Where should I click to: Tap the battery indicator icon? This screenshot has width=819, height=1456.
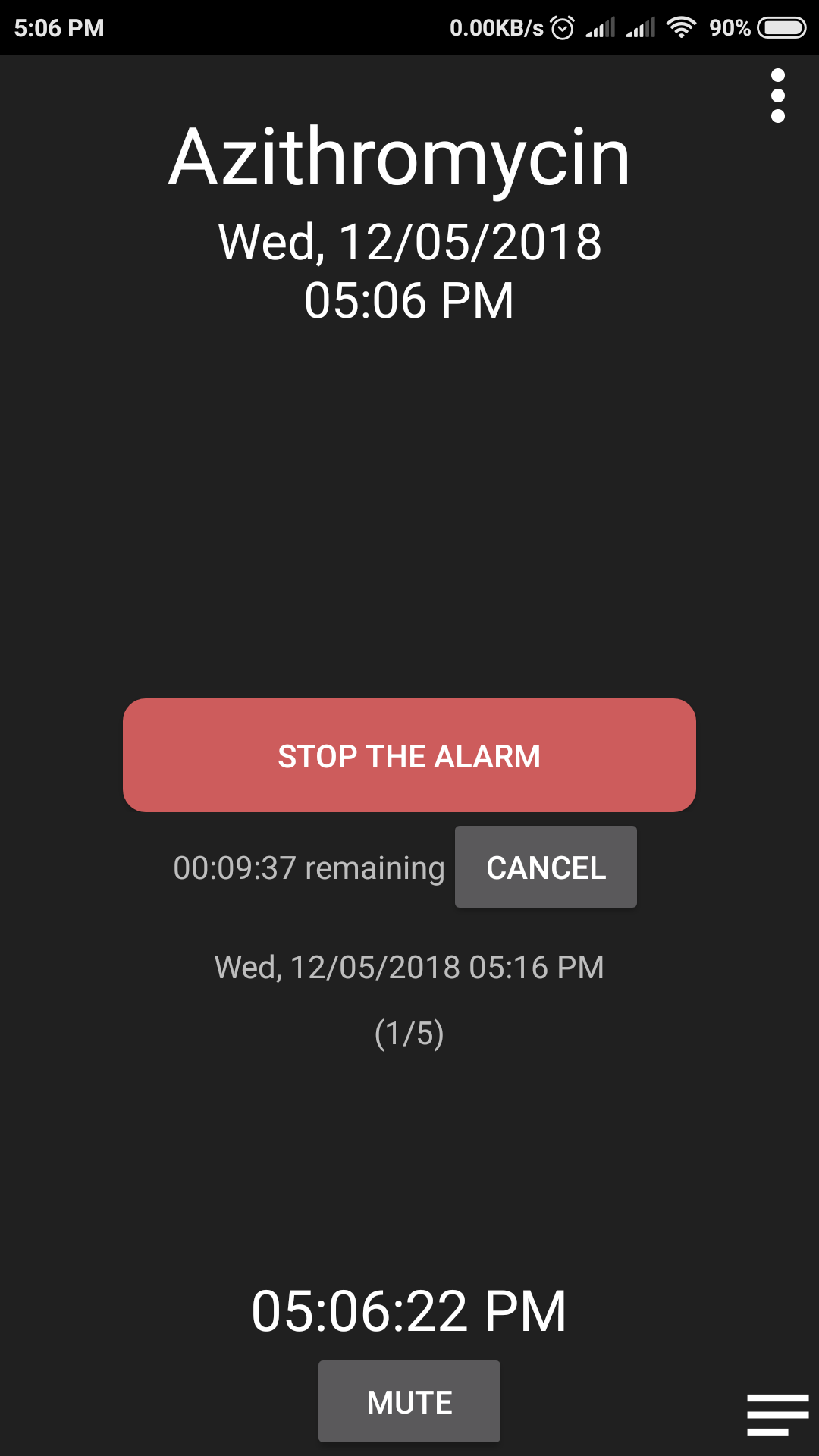click(x=781, y=27)
